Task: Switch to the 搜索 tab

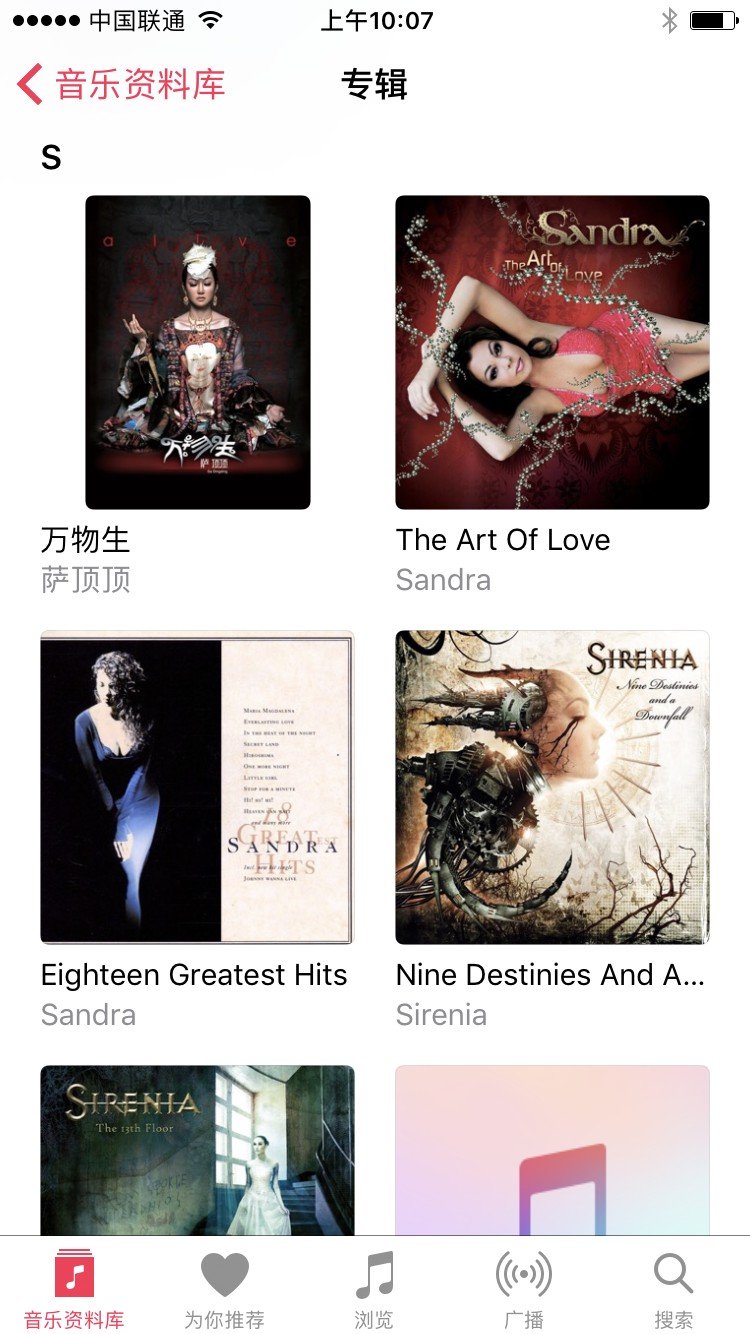Action: pos(673,1290)
